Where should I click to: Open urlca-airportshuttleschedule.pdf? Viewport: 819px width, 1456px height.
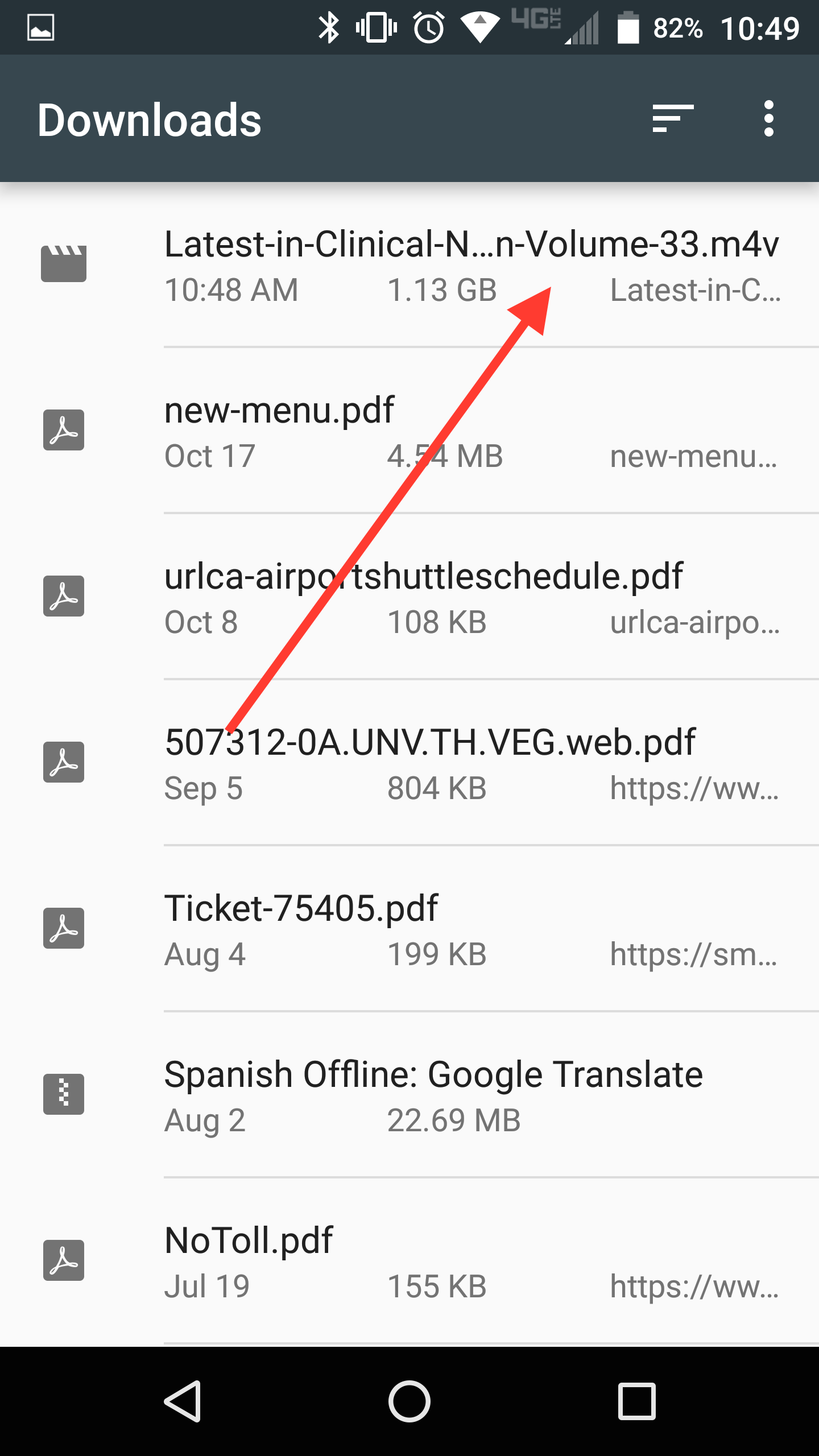pyautogui.click(x=471, y=597)
